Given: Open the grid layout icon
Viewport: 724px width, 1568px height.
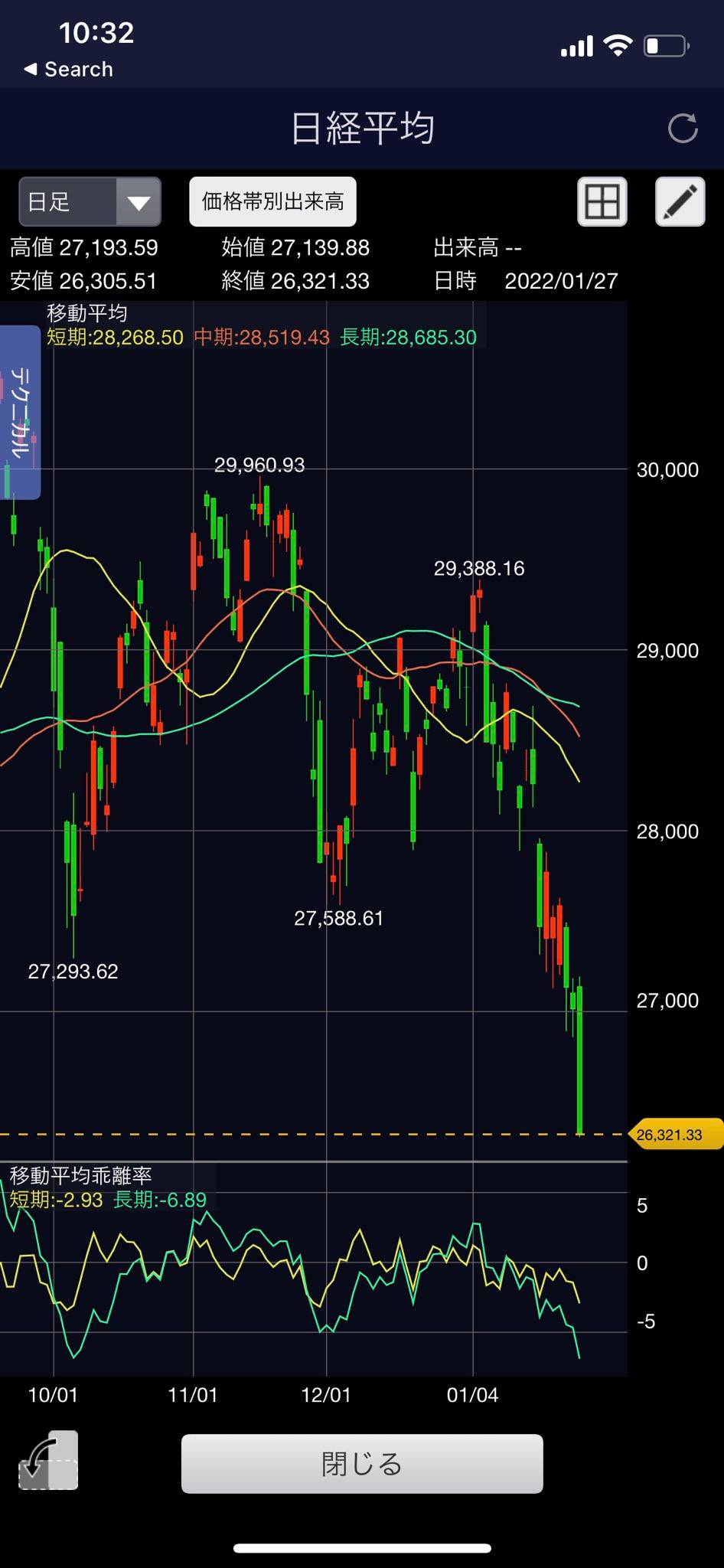Looking at the screenshot, I should coord(602,202).
